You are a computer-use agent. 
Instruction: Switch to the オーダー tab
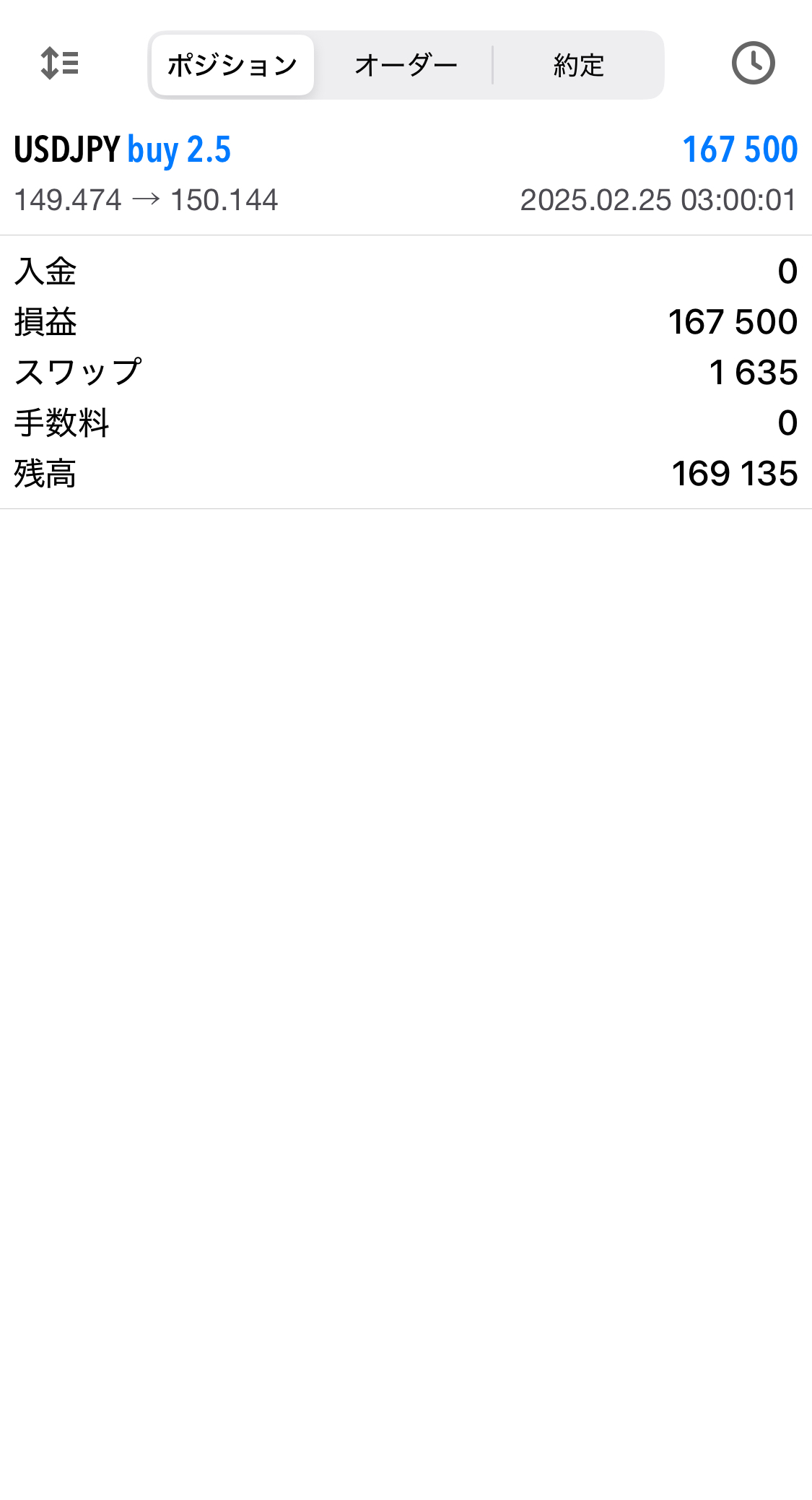[406, 65]
